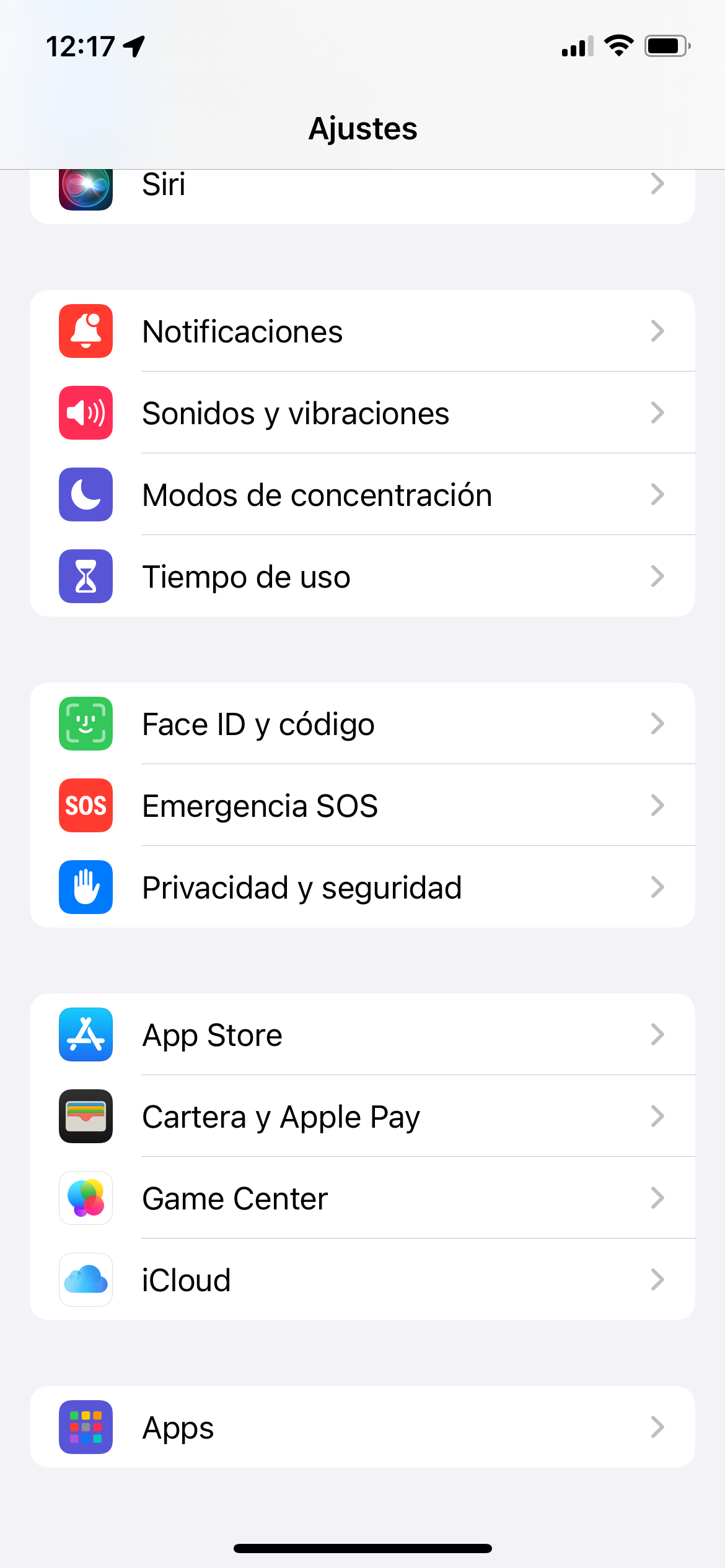Viewport: 725px width, 1568px height.
Task: Open Face ID y código
Action: pyautogui.click(x=362, y=724)
